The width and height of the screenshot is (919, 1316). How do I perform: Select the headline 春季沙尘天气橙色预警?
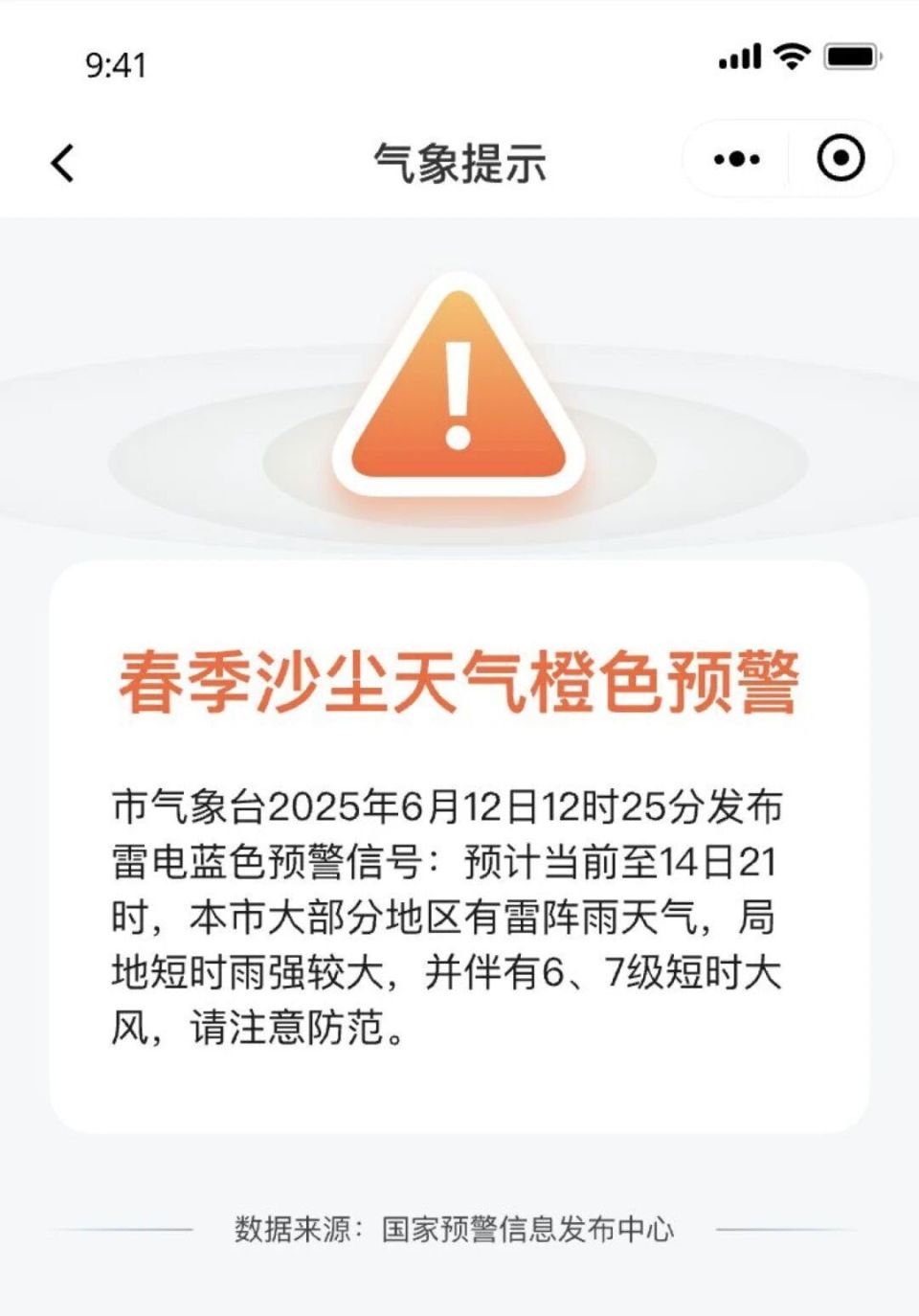(x=459, y=677)
